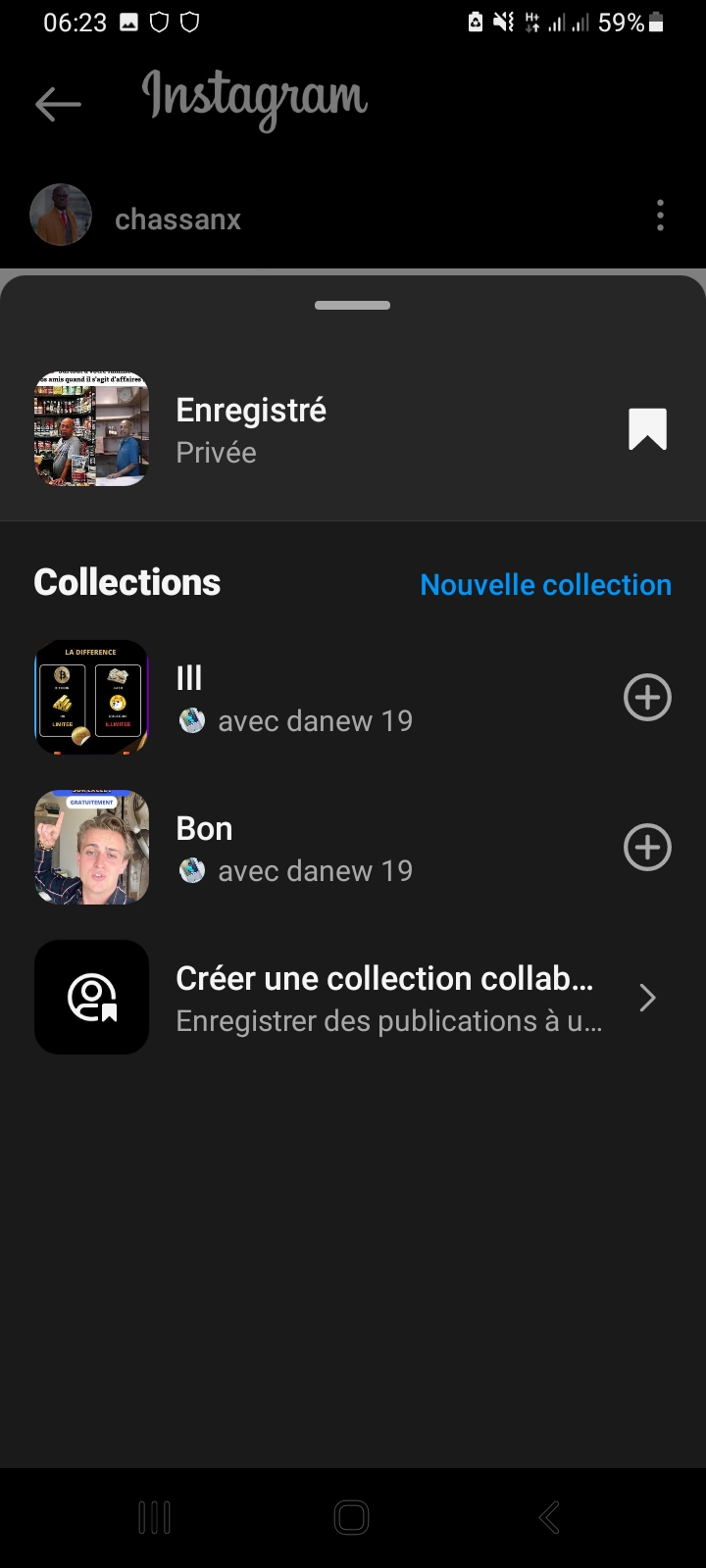Viewport: 706px width, 1568px height.
Task: Create a Nouvelle collection
Action: [545, 584]
